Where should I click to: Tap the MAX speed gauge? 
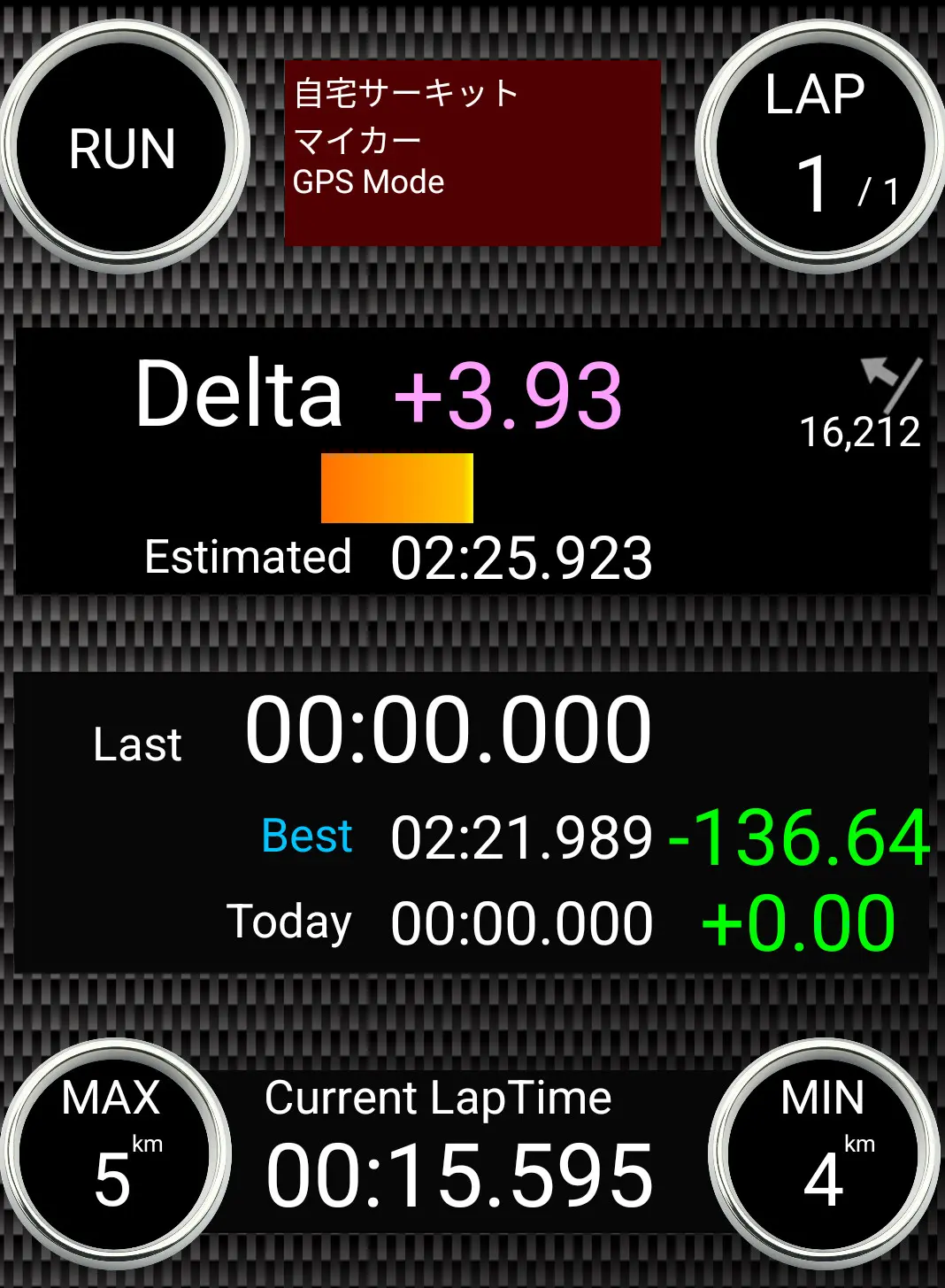click(113, 1154)
